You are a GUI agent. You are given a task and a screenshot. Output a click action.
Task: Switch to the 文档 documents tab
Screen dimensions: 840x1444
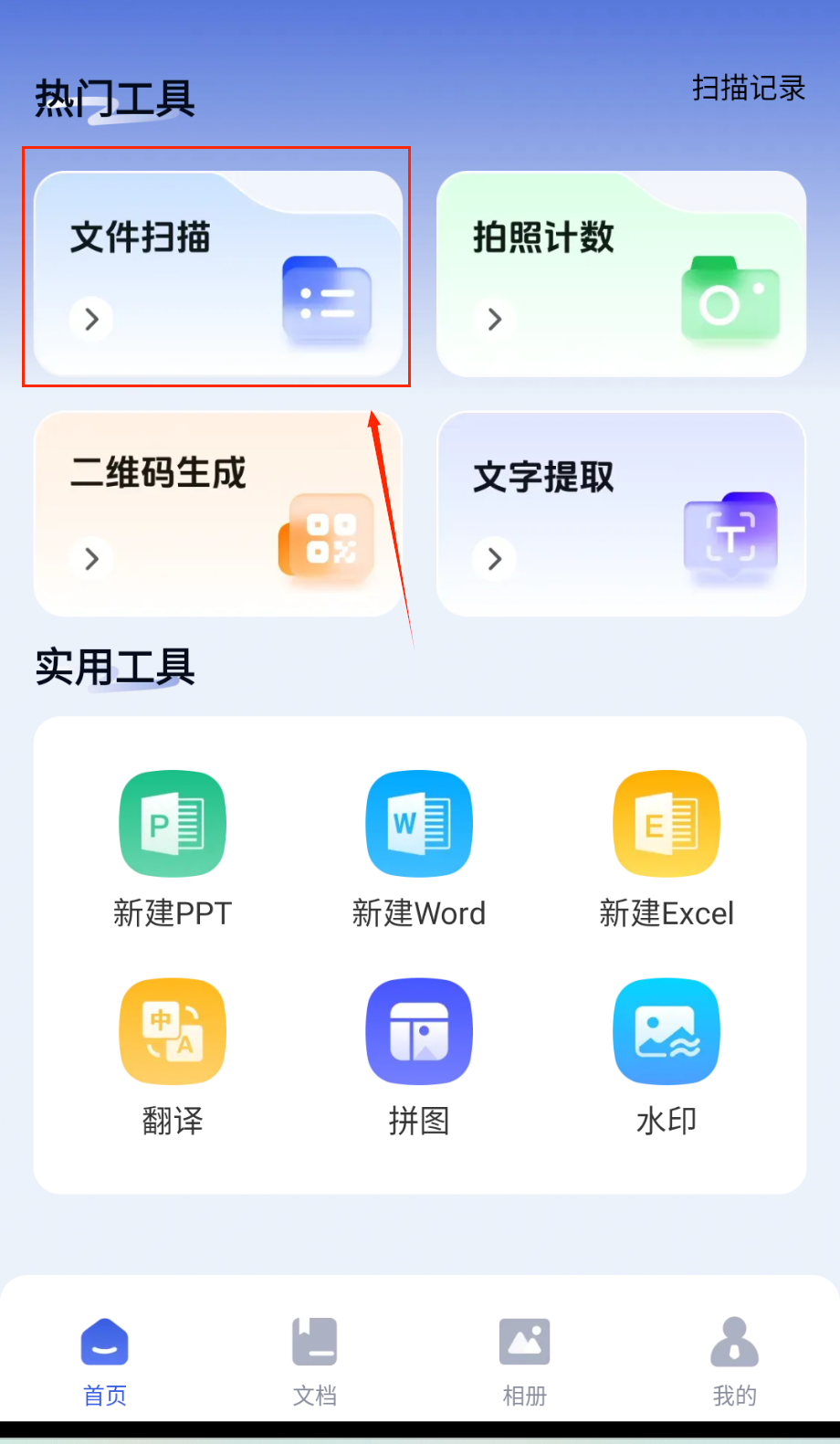point(315,1361)
